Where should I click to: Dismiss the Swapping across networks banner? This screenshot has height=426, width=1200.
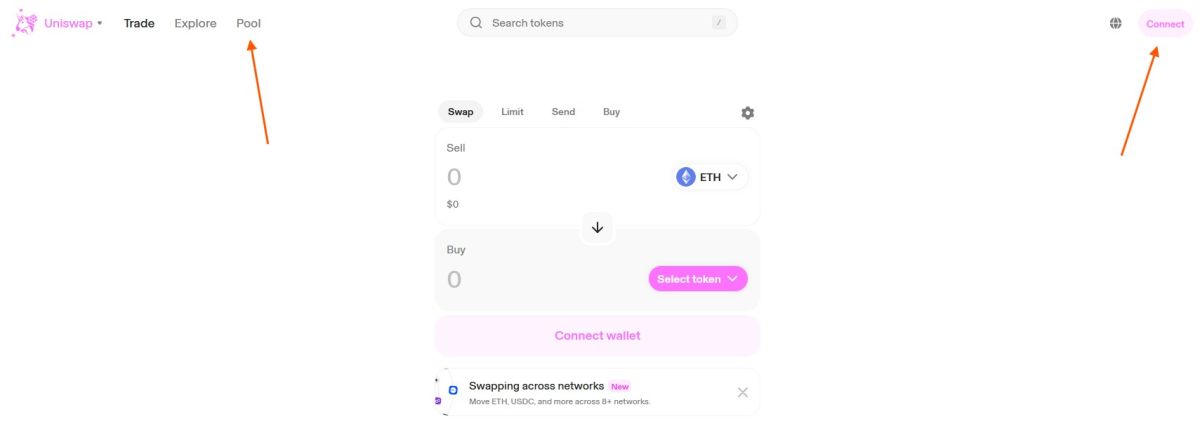[742, 392]
